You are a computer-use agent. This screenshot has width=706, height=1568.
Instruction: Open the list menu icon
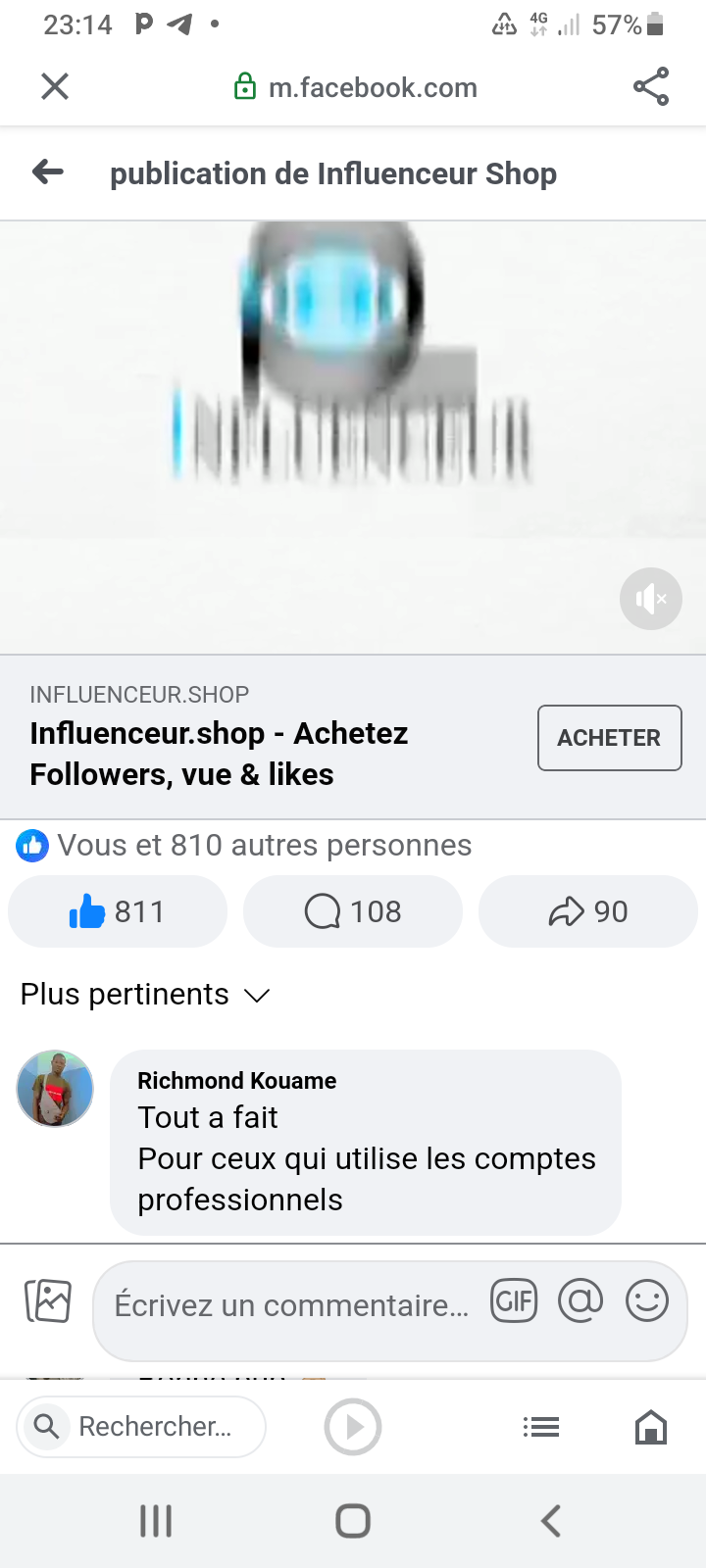click(x=541, y=1427)
